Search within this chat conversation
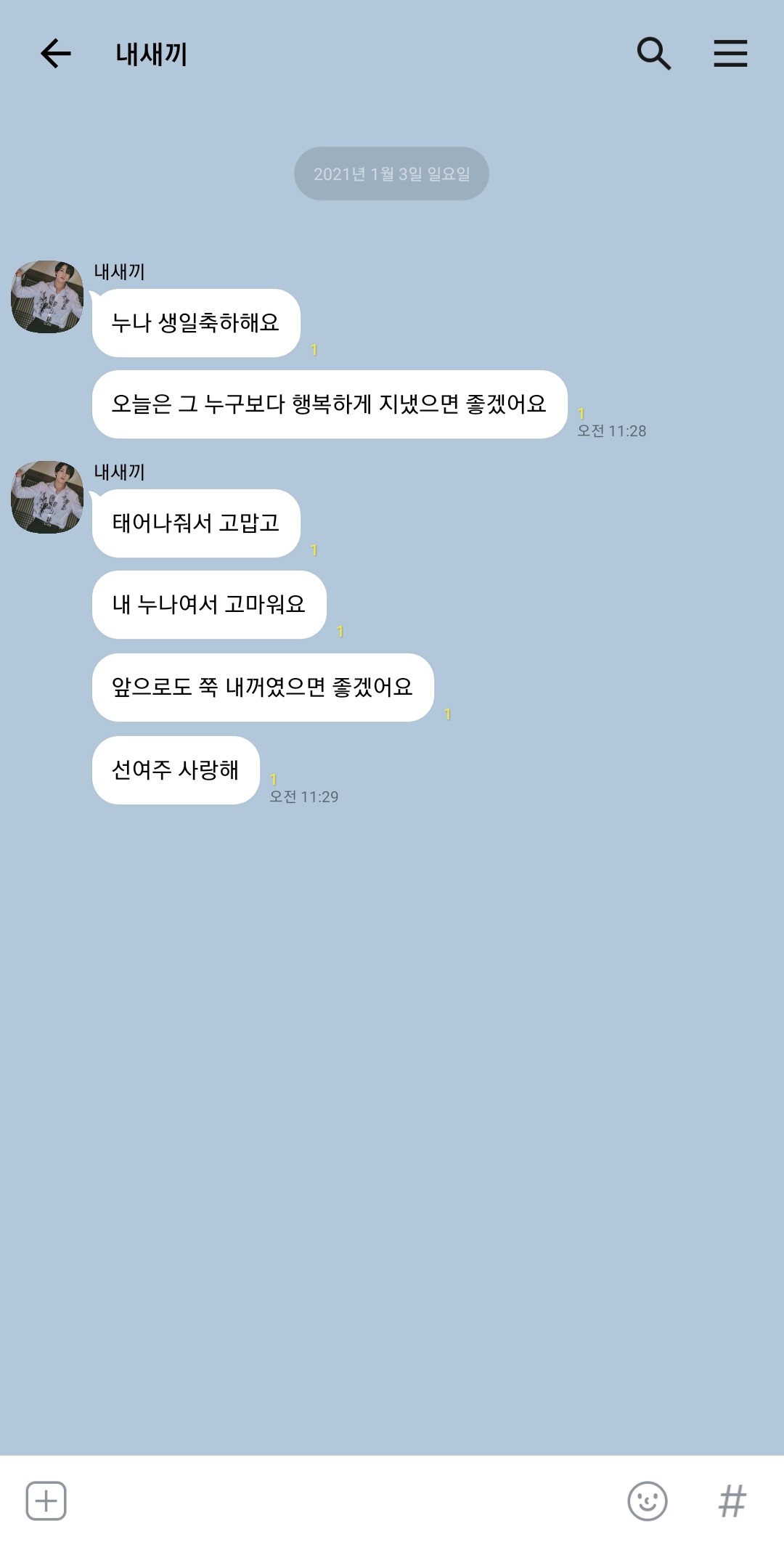 (653, 54)
